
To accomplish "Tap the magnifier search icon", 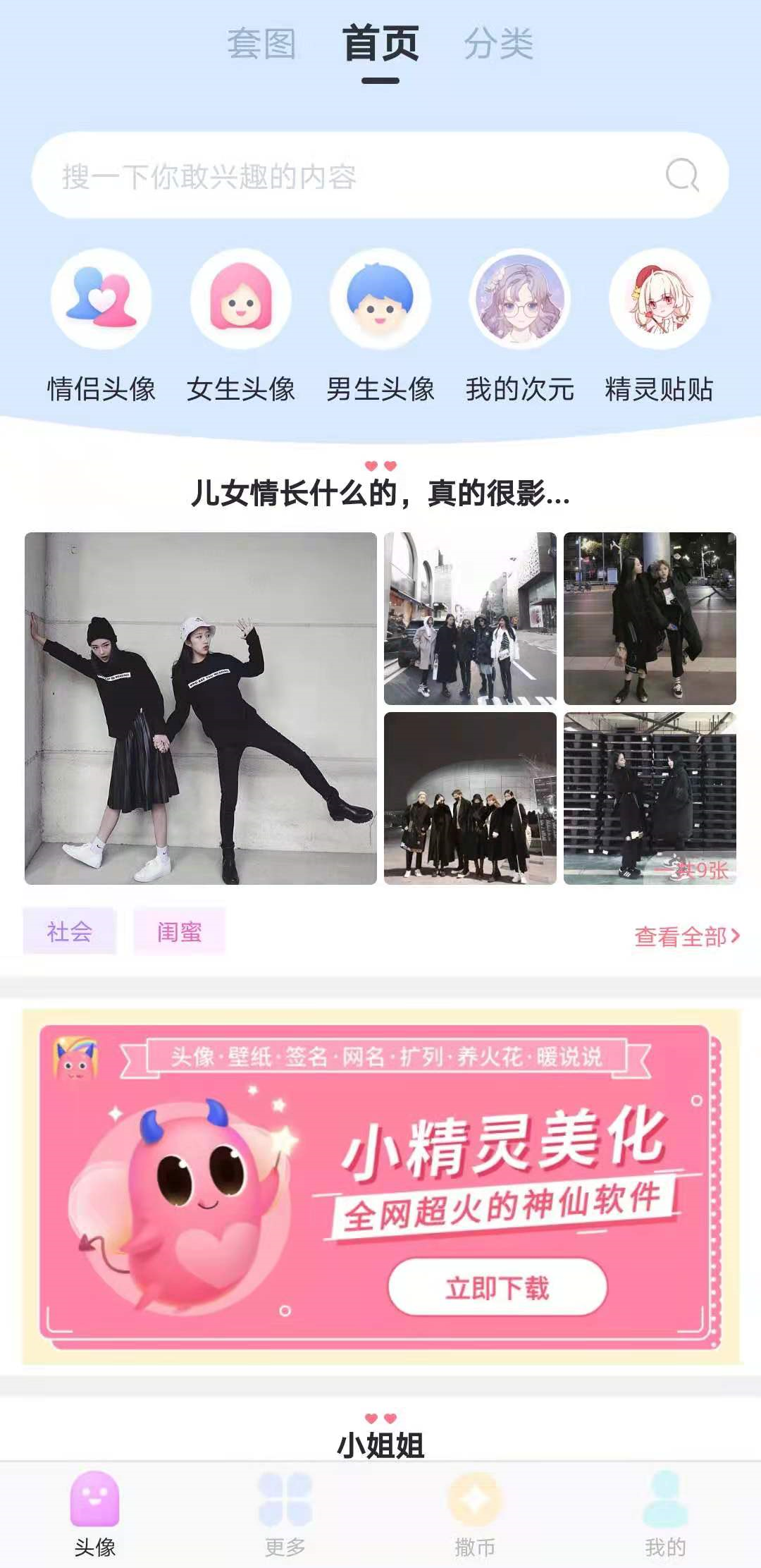I will [x=682, y=175].
